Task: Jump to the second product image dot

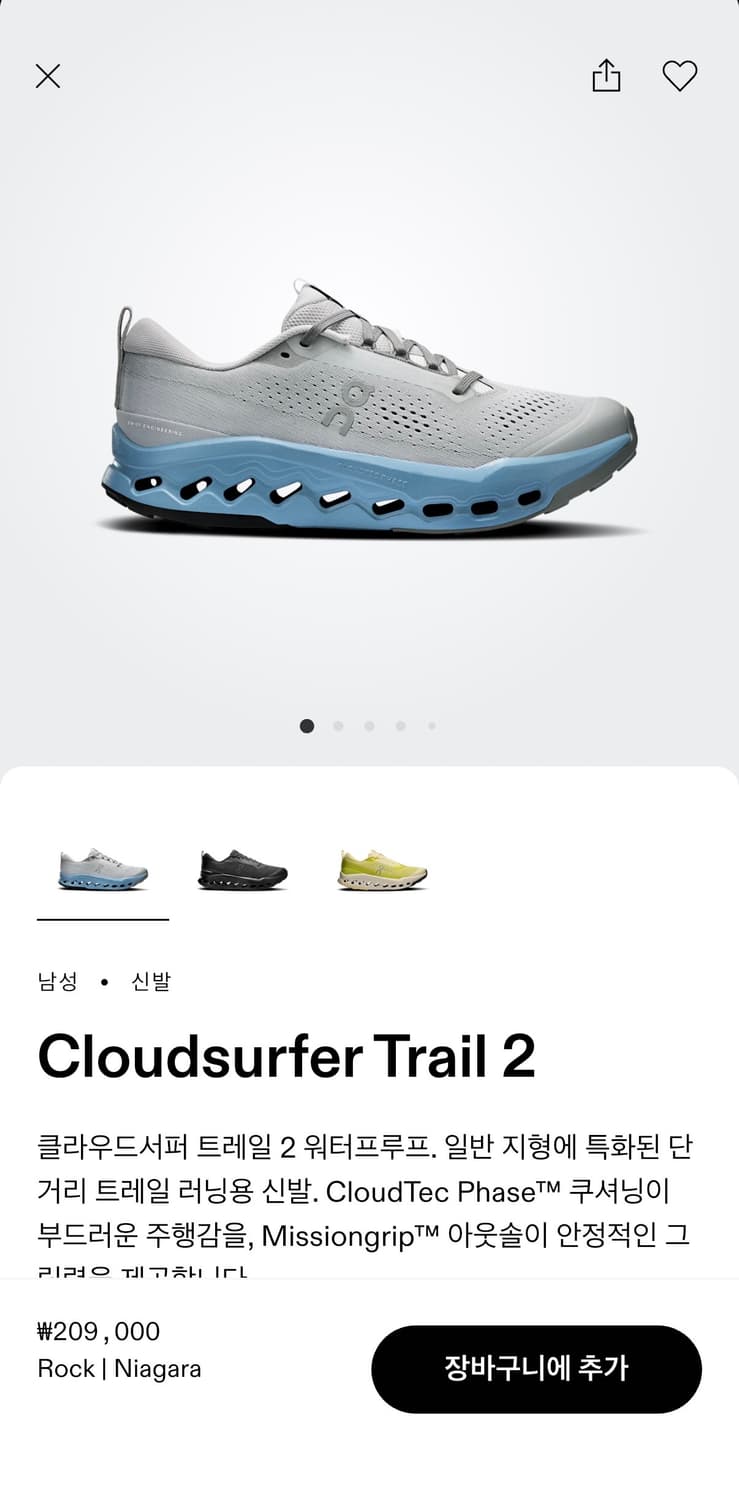Action: (x=337, y=726)
